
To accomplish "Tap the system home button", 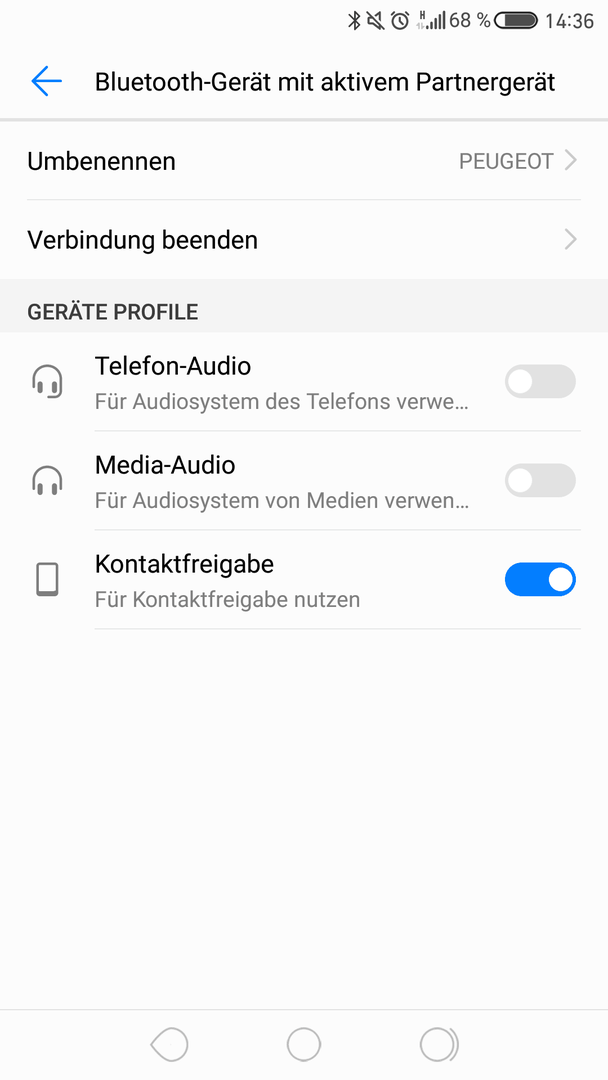I will pos(304,1045).
